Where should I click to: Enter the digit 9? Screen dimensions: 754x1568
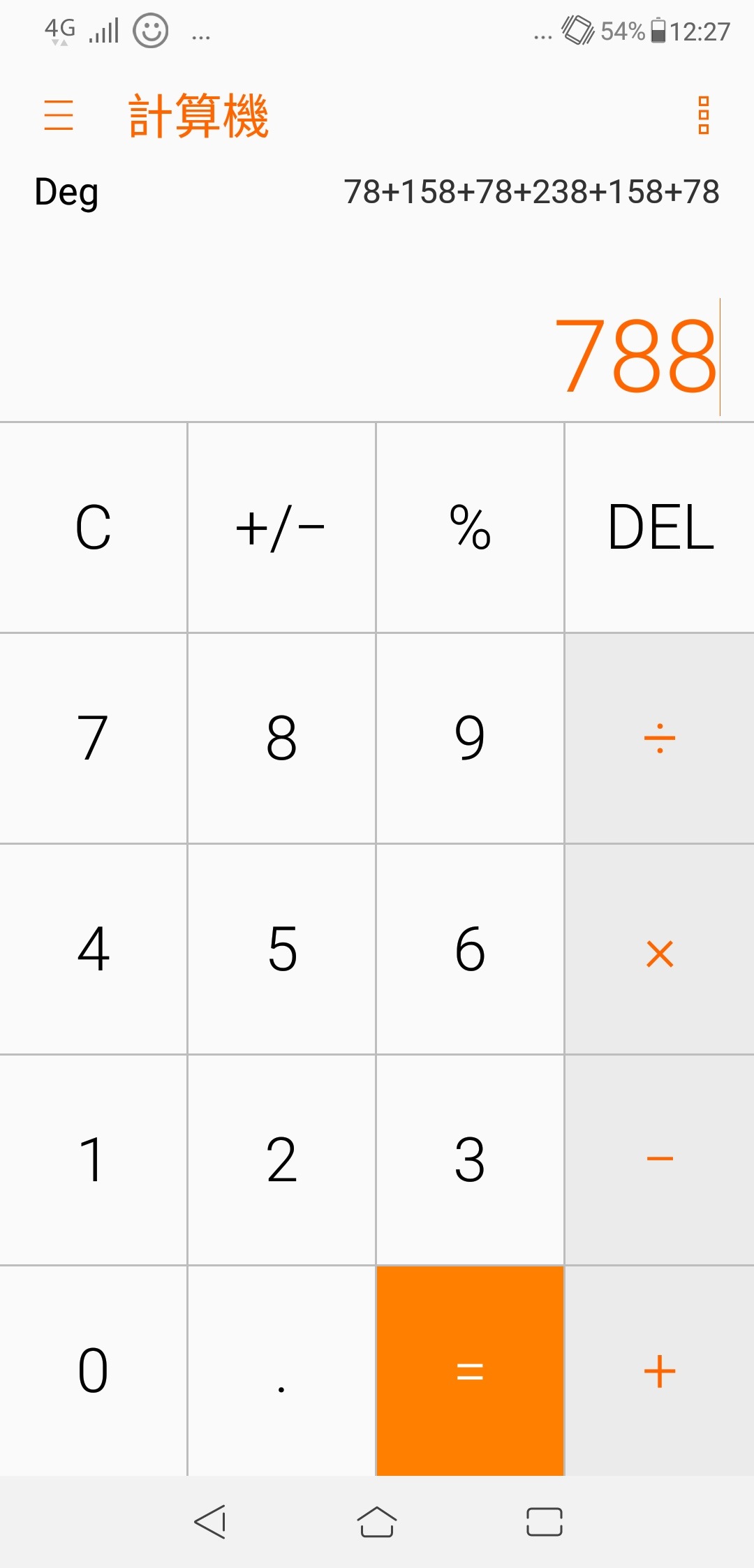[470, 739]
